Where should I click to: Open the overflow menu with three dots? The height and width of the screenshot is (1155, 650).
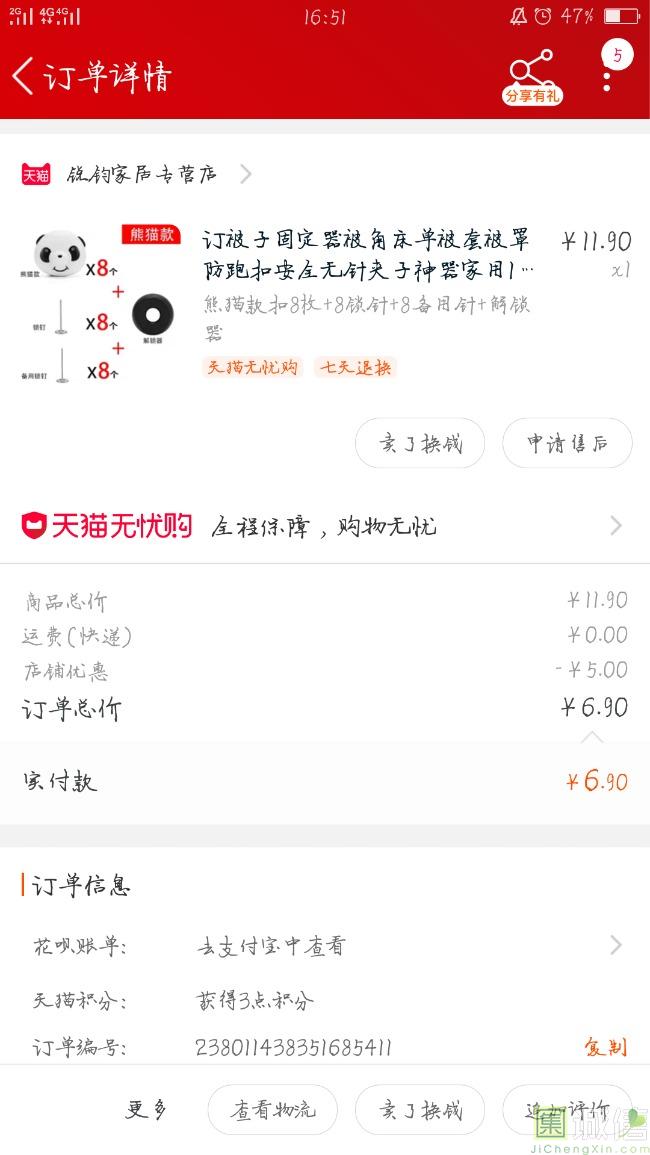[607, 80]
